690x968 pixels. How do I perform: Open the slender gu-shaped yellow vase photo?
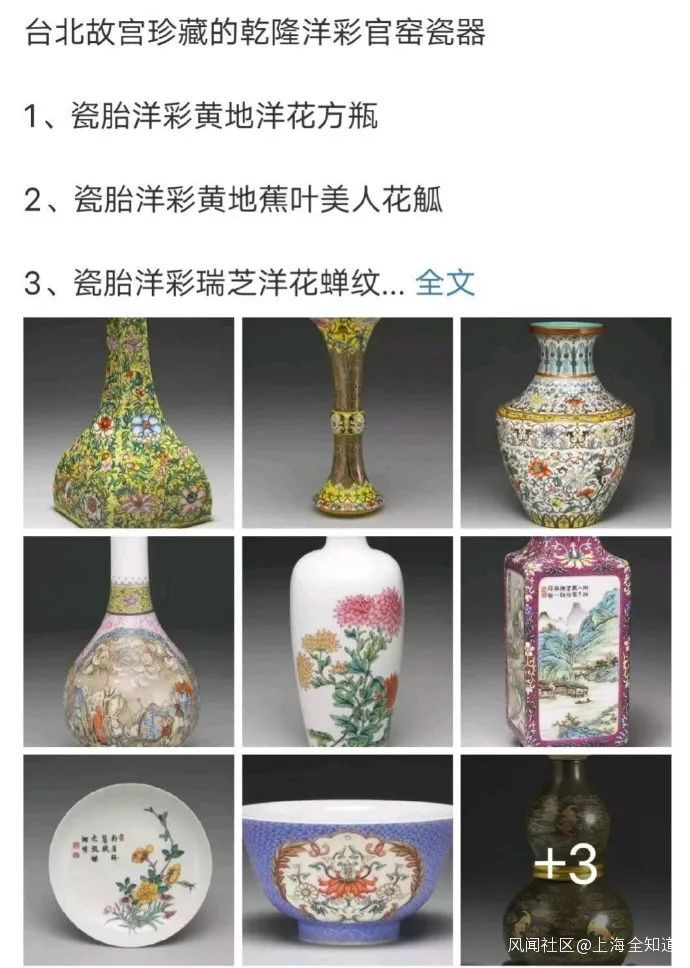pos(347,423)
